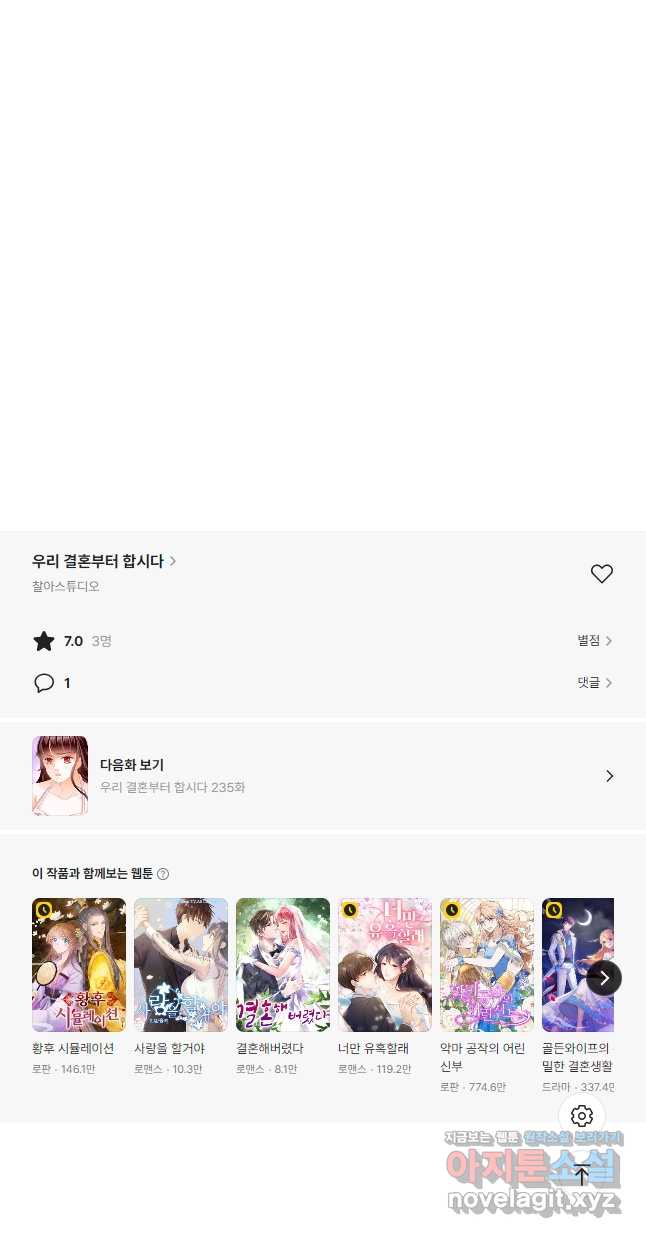Show info about 이 작품과 함께보는 웹툰
This screenshot has width=646, height=1238.
163,874
